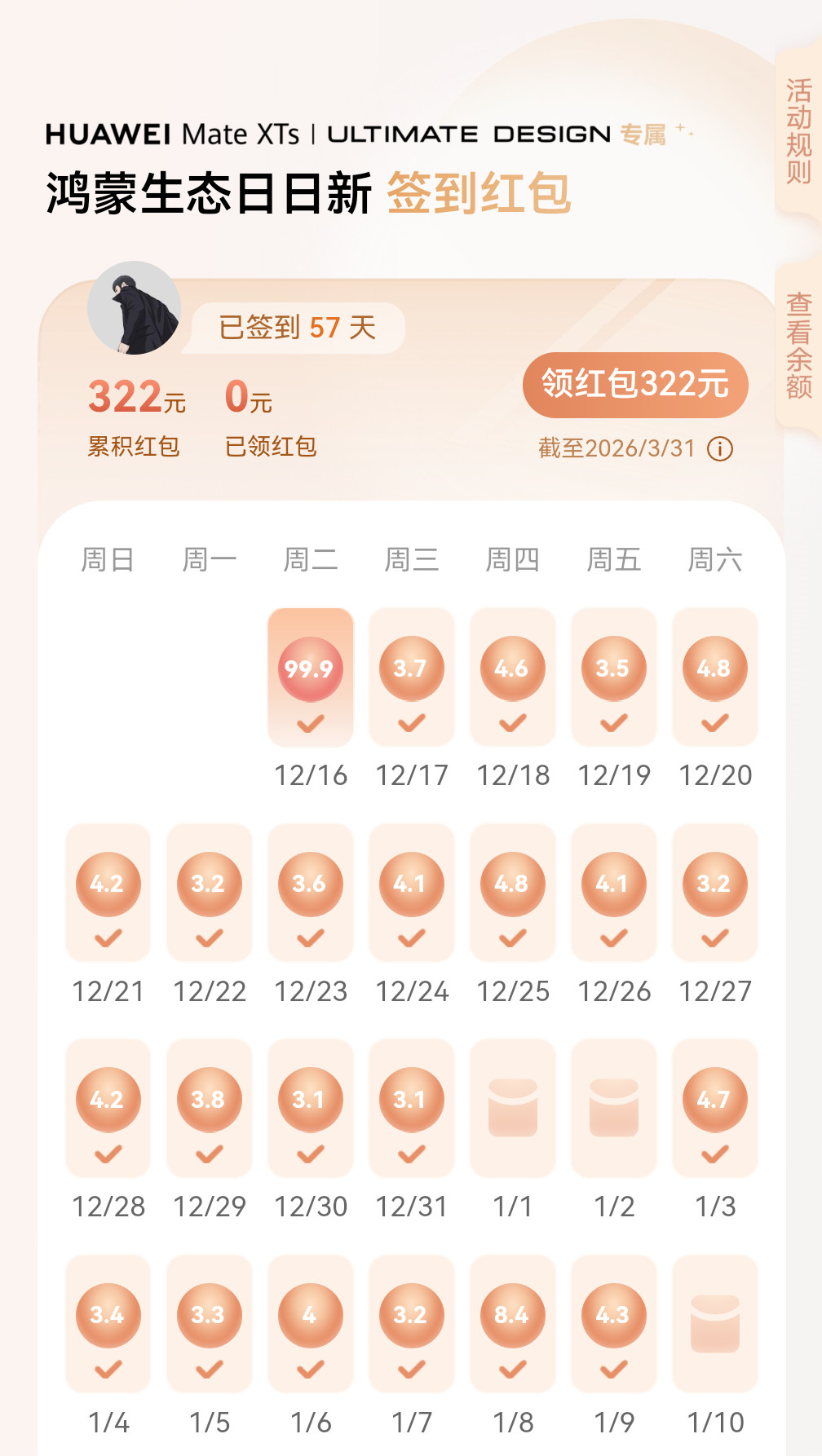Open the unclaimed red packet for 1/2
The height and width of the screenshot is (1456, 822).
pos(613,1102)
